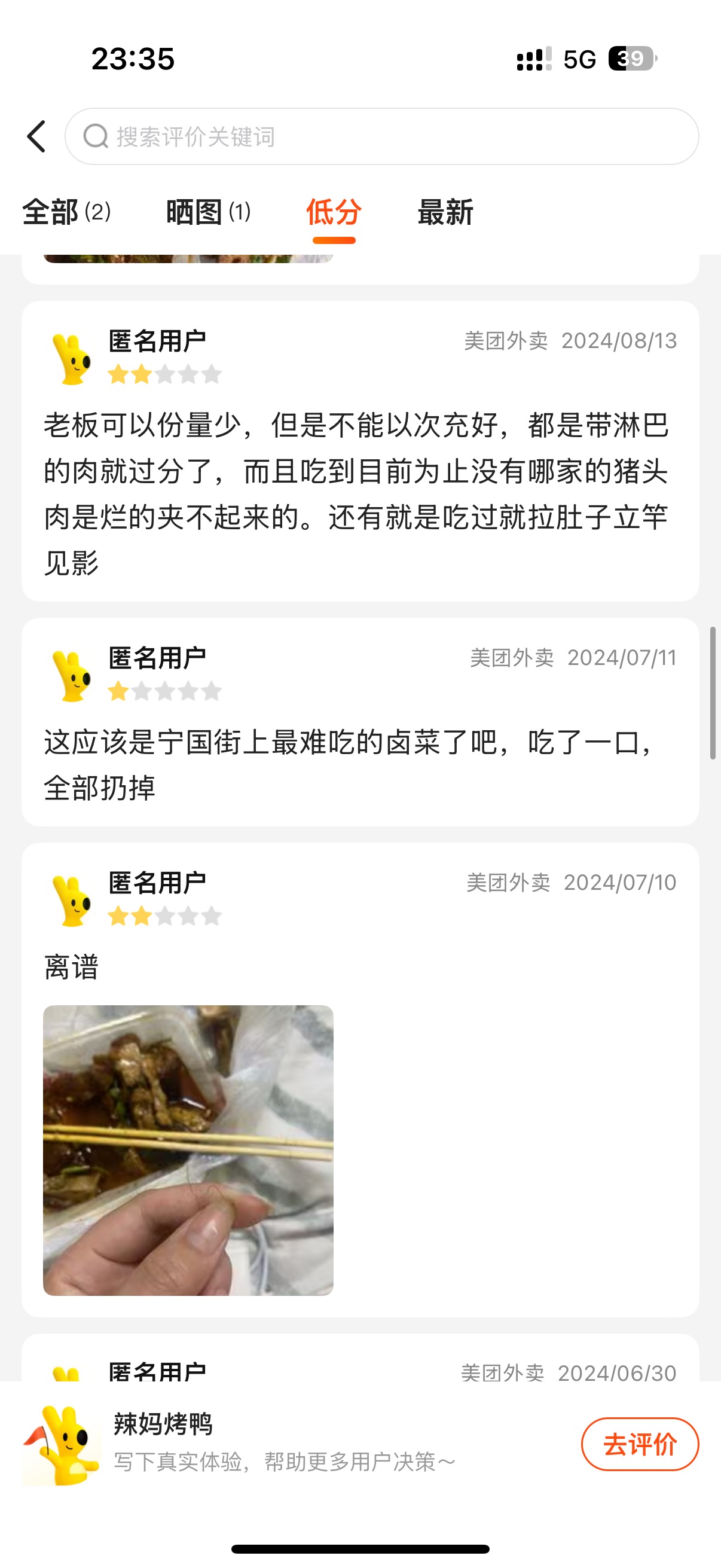Select the 低分 tab
Image resolution: width=721 pixels, height=1568 pixels.
click(334, 212)
